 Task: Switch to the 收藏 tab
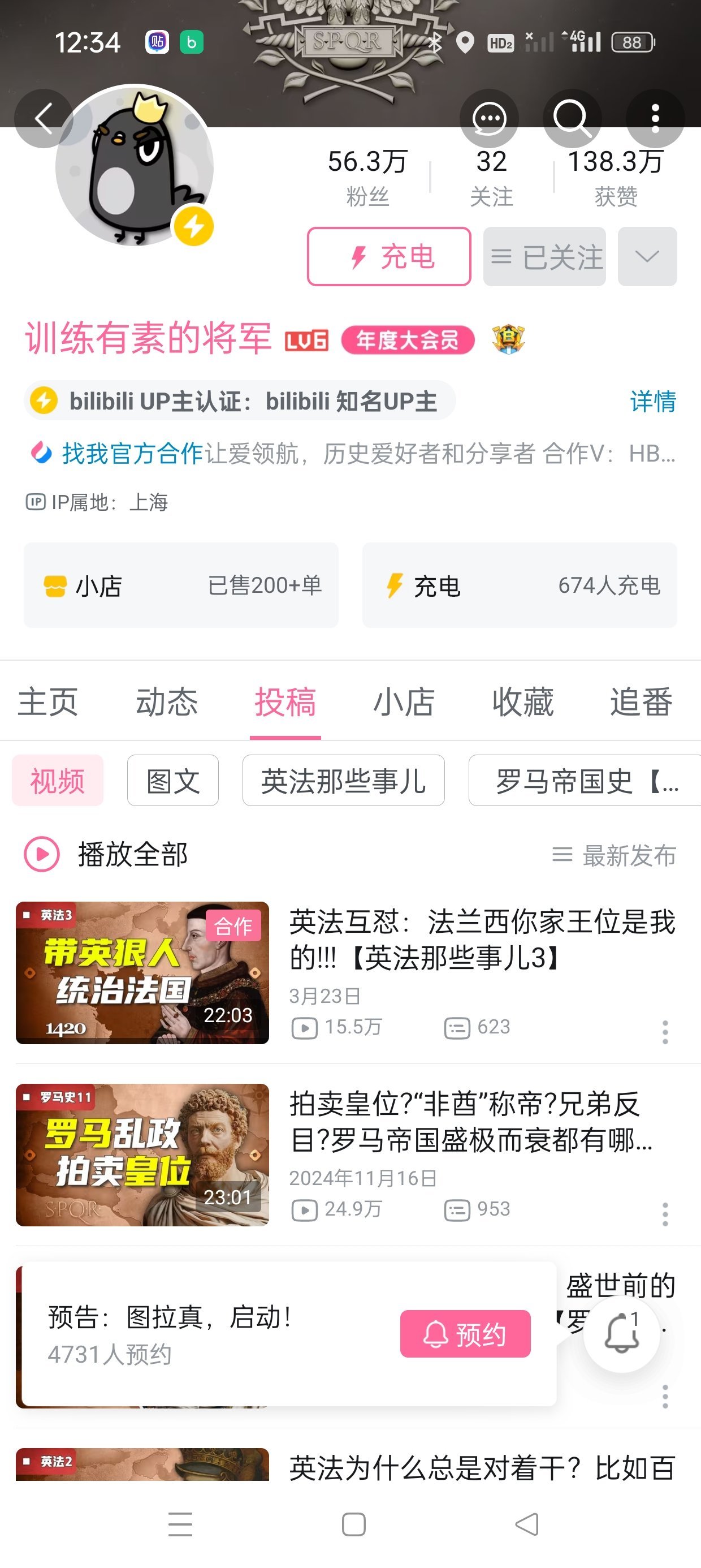pyautogui.click(x=523, y=702)
